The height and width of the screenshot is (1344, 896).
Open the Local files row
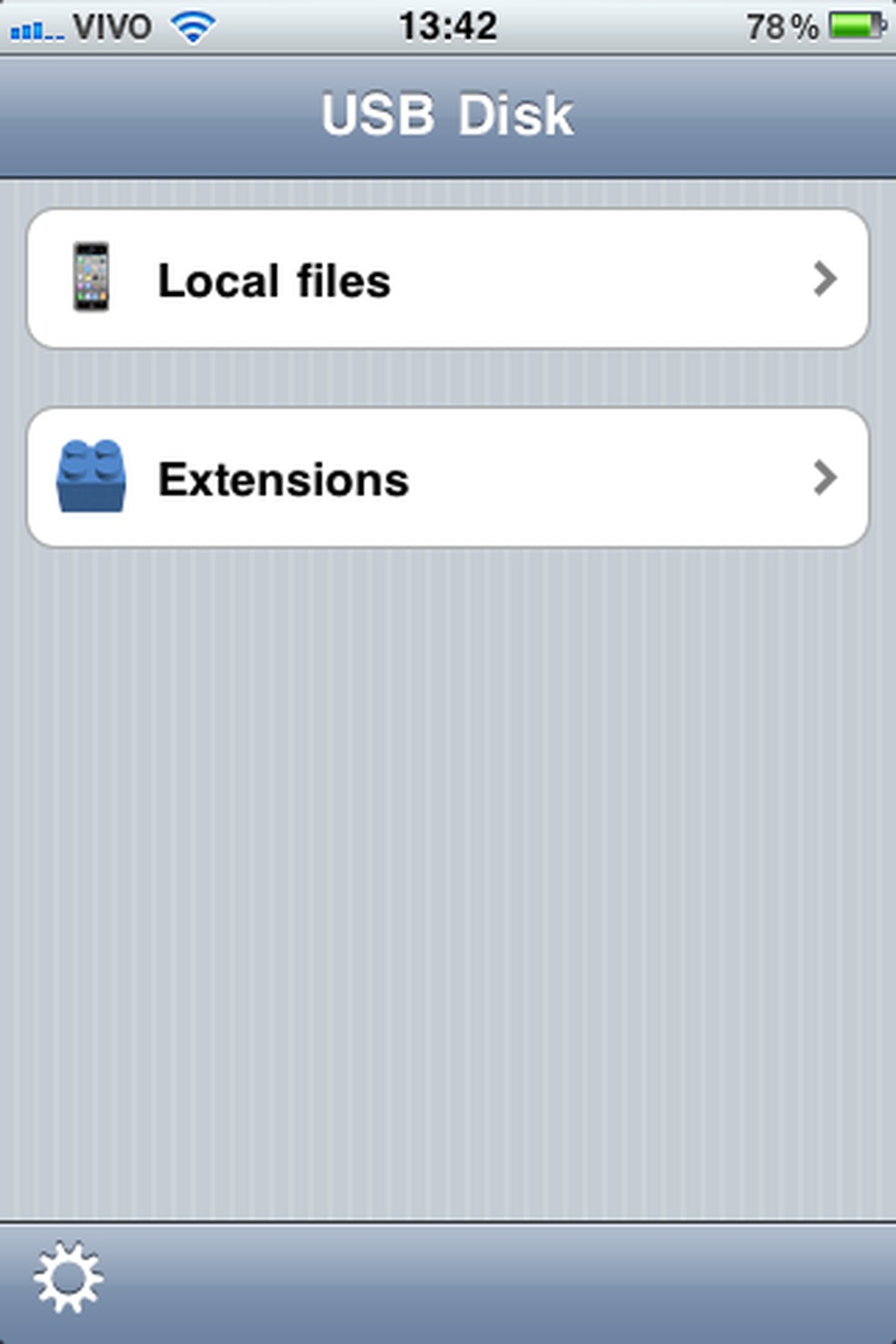coord(447,279)
